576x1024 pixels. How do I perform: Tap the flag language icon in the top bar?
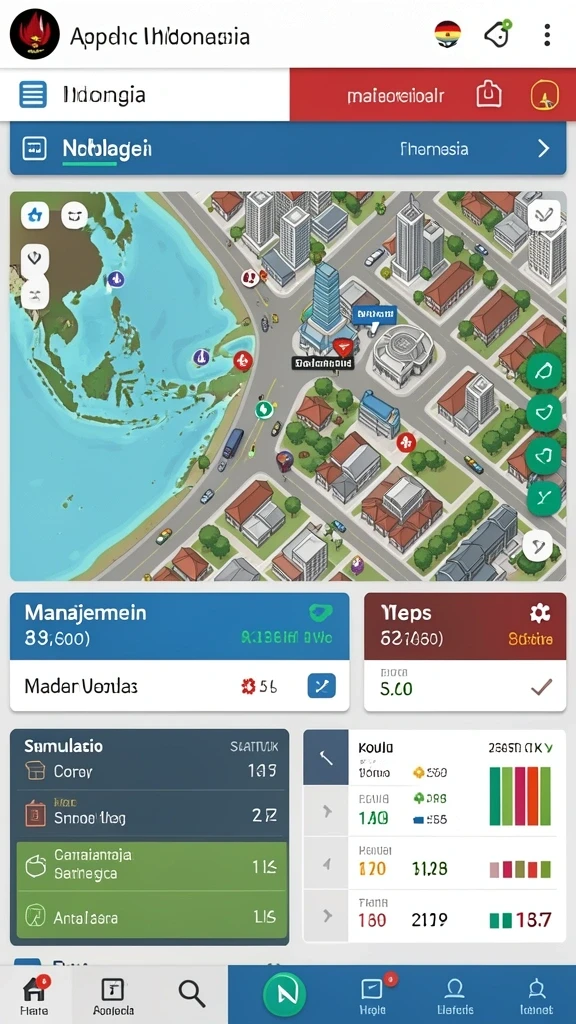[x=447, y=34]
